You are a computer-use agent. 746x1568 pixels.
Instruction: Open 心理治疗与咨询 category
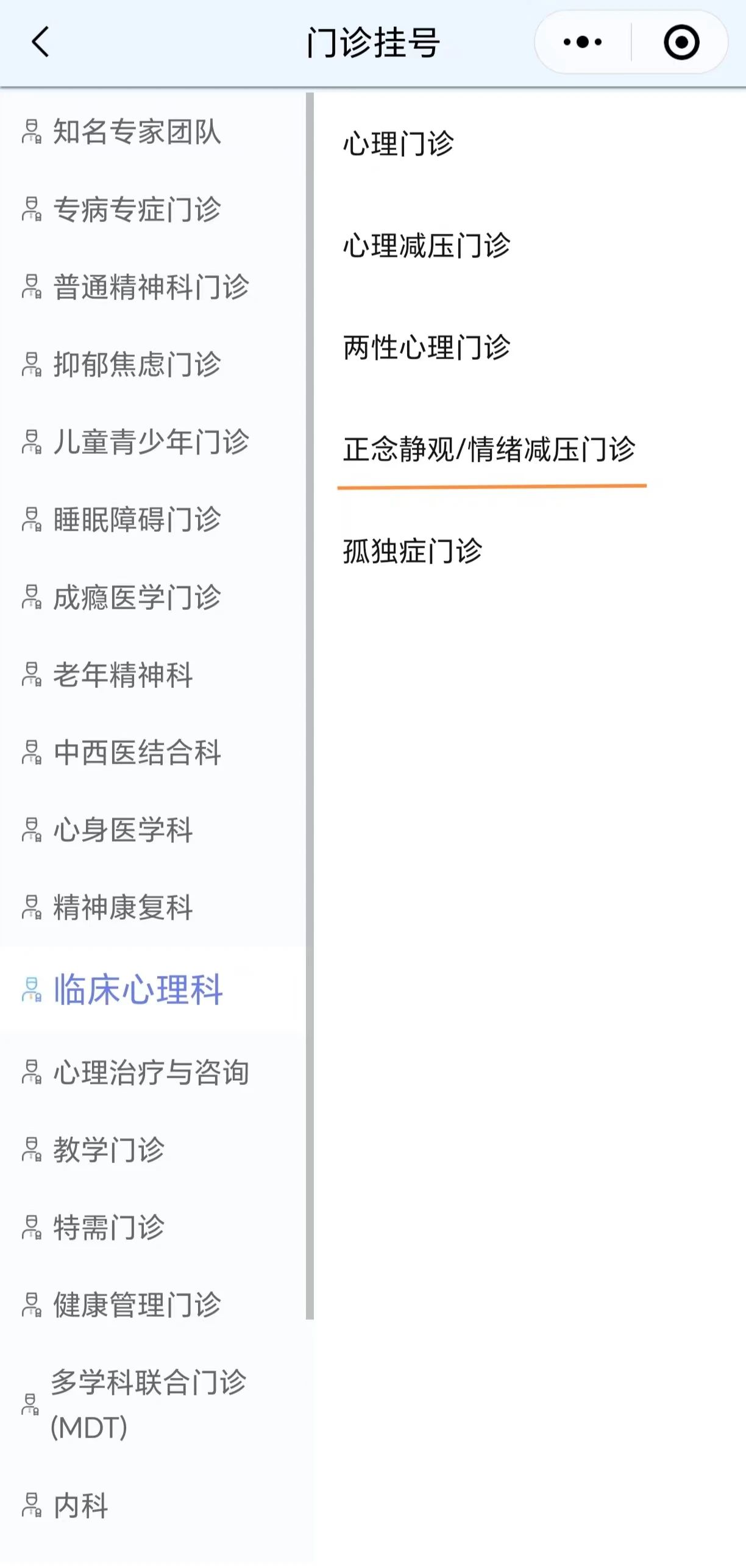pyautogui.click(x=151, y=1072)
